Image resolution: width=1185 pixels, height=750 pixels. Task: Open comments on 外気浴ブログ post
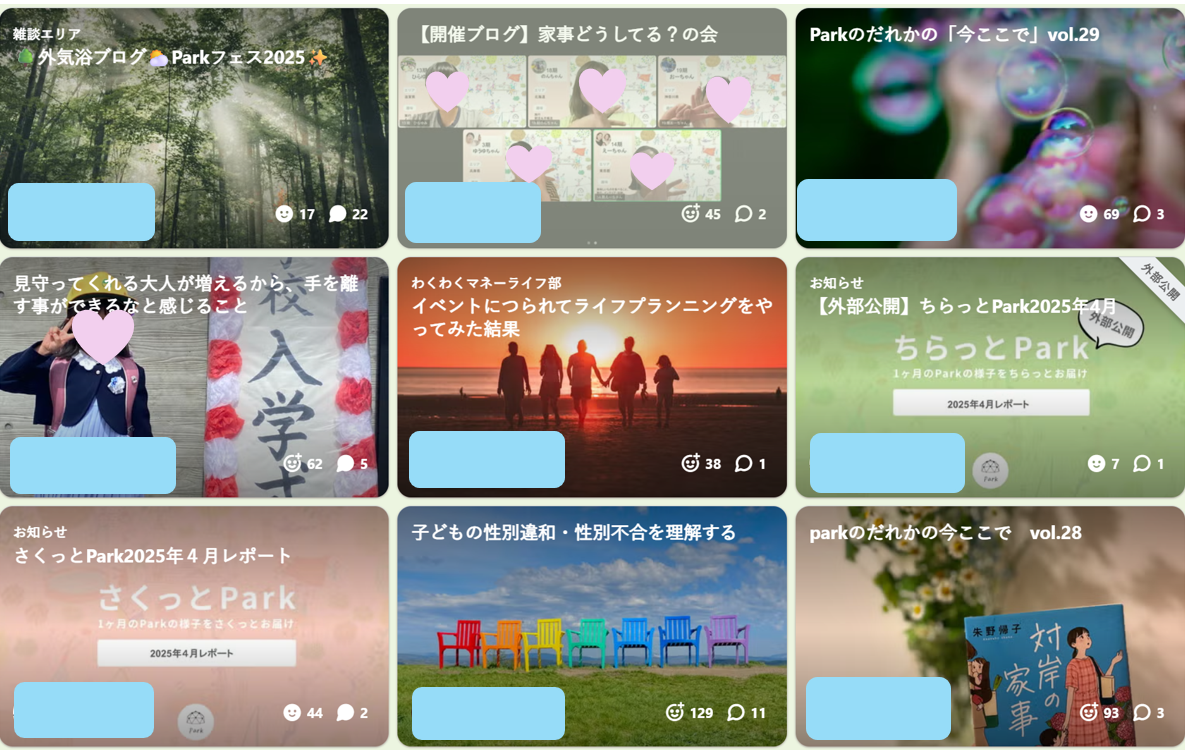click(338, 213)
